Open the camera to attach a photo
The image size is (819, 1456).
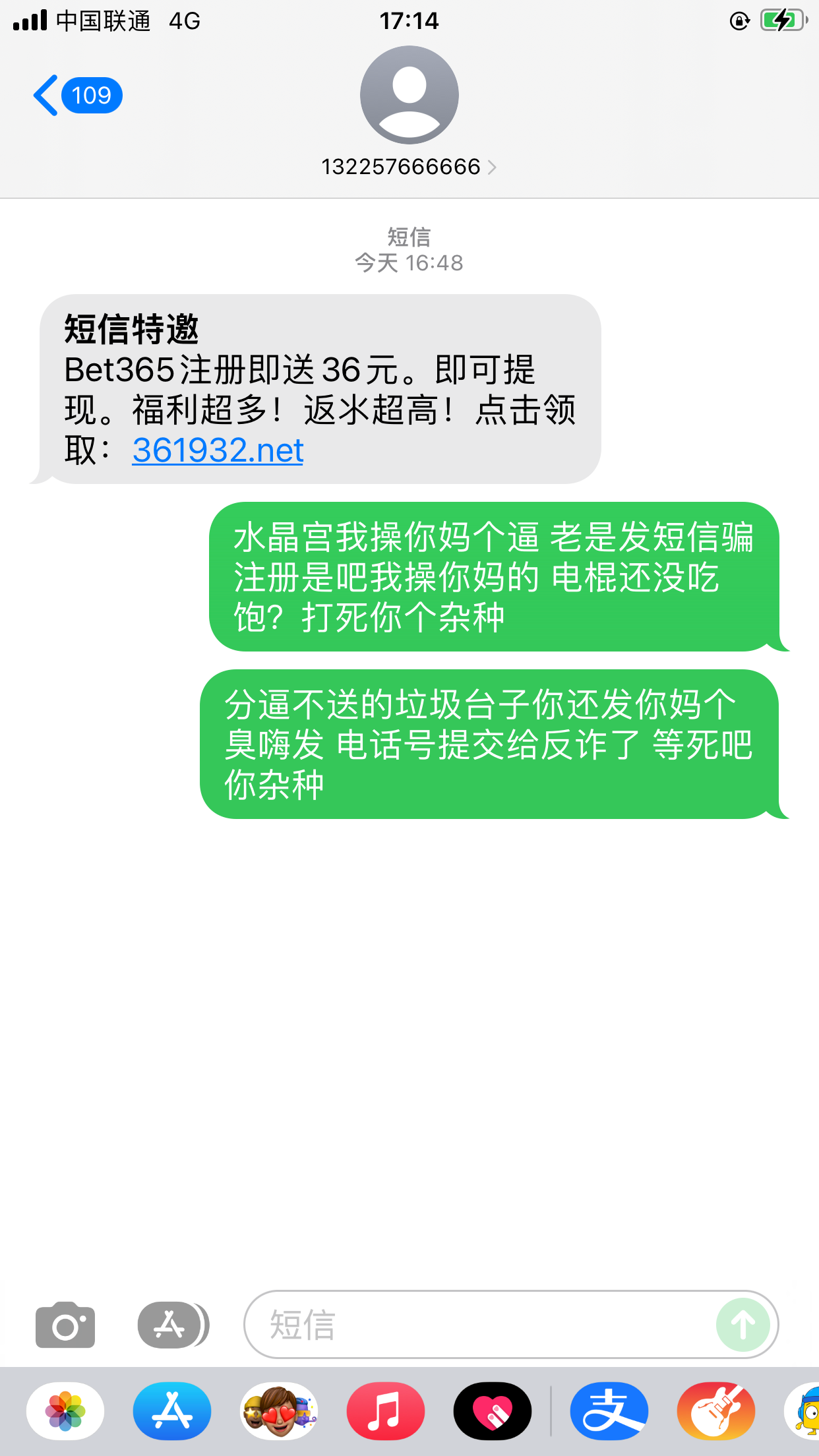point(65,1325)
